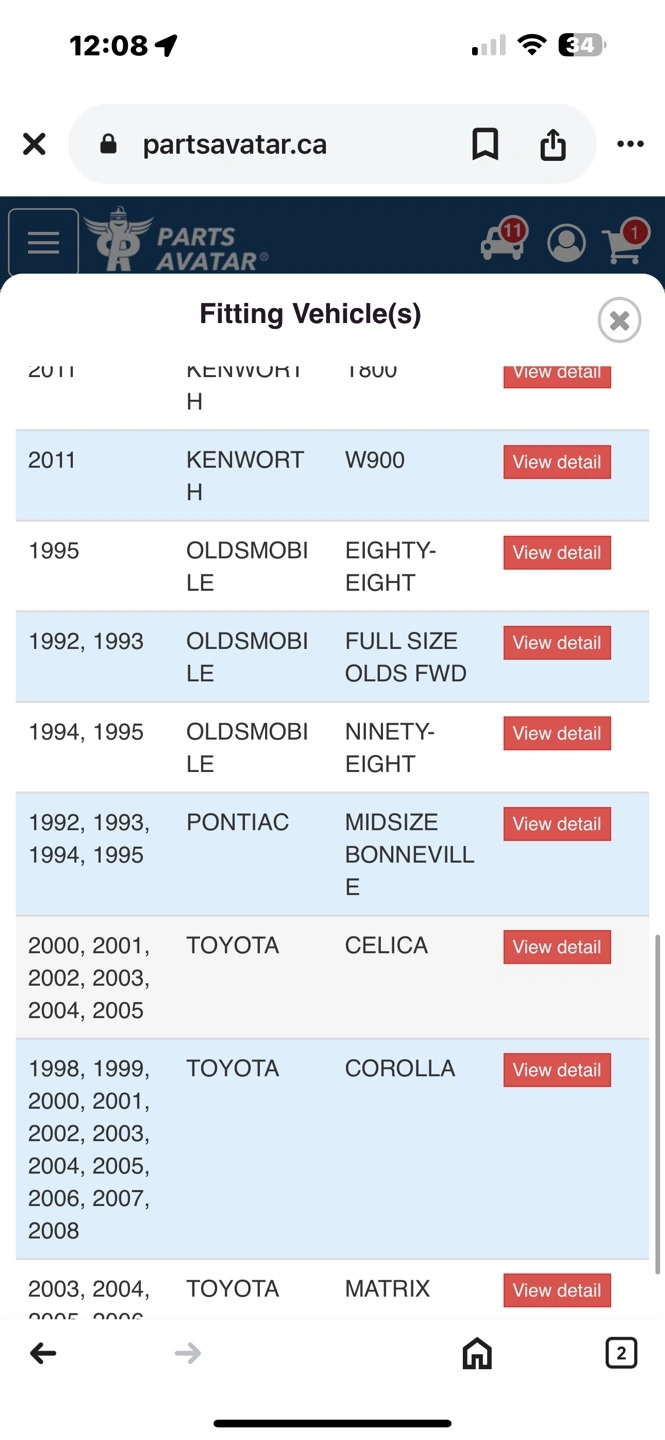This screenshot has width=665, height=1440.
Task: Share this page via the share icon
Action: point(553,144)
